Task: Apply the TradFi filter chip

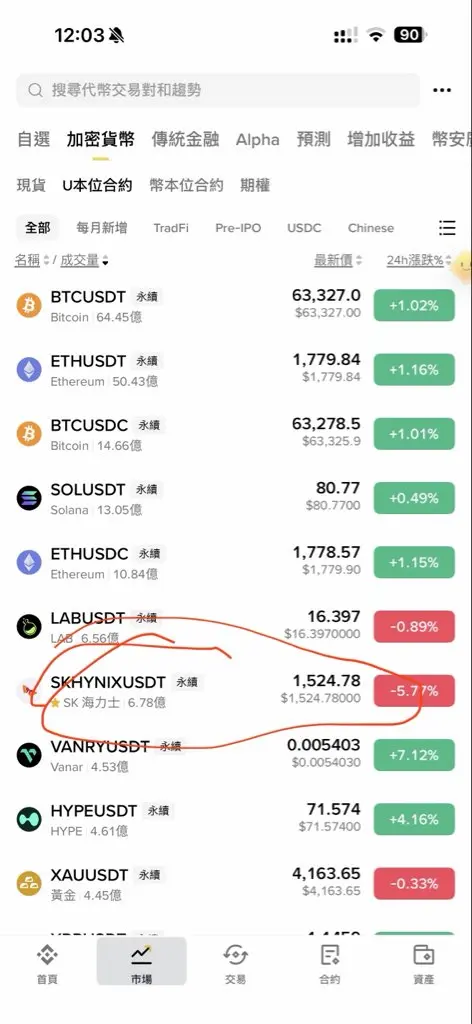Action: (171, 228)
